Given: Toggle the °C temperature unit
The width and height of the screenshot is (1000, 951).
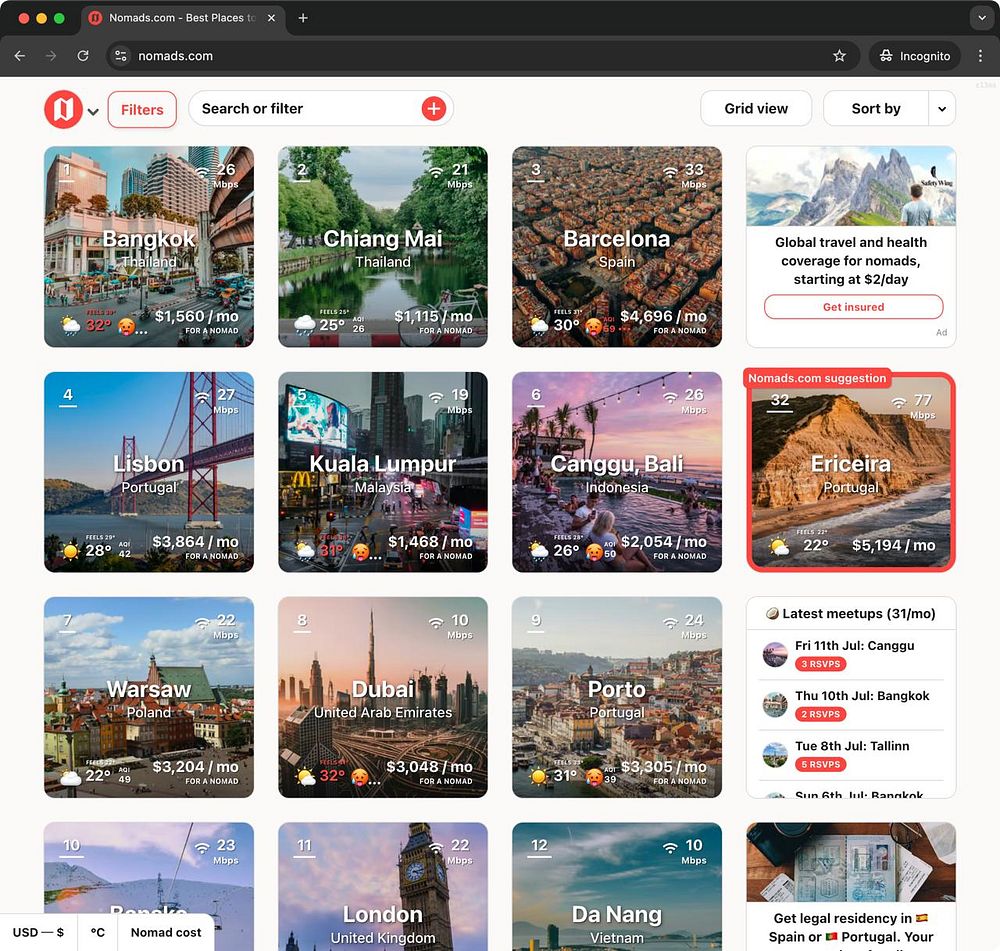Looking at the screenshot, I should [x=98, y=932].
